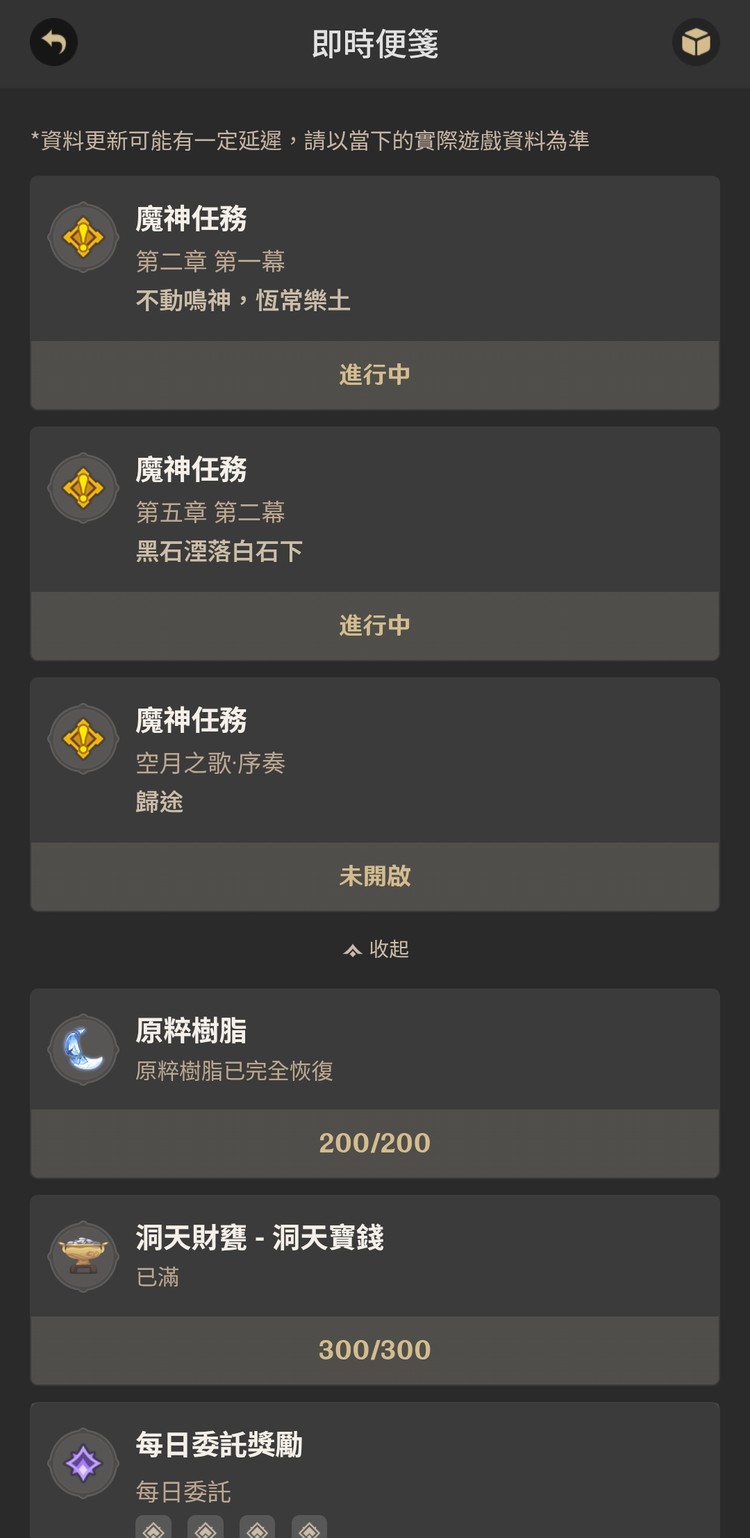Viewport: 750px width, 1538px height.
Task: Tap the back arrow at top left
Action: pos(54,42)
